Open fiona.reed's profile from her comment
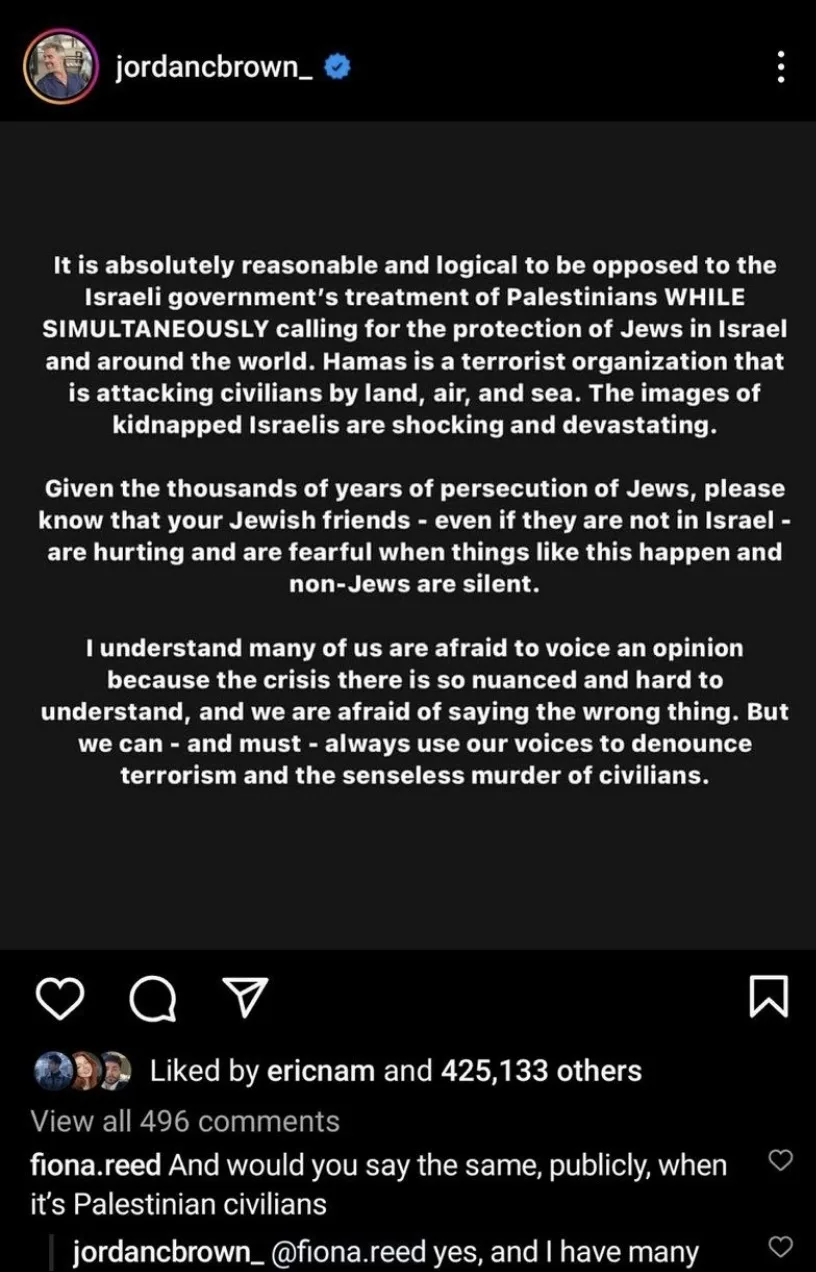This screenshot has height=1272, width=816. coord(96,1166)
